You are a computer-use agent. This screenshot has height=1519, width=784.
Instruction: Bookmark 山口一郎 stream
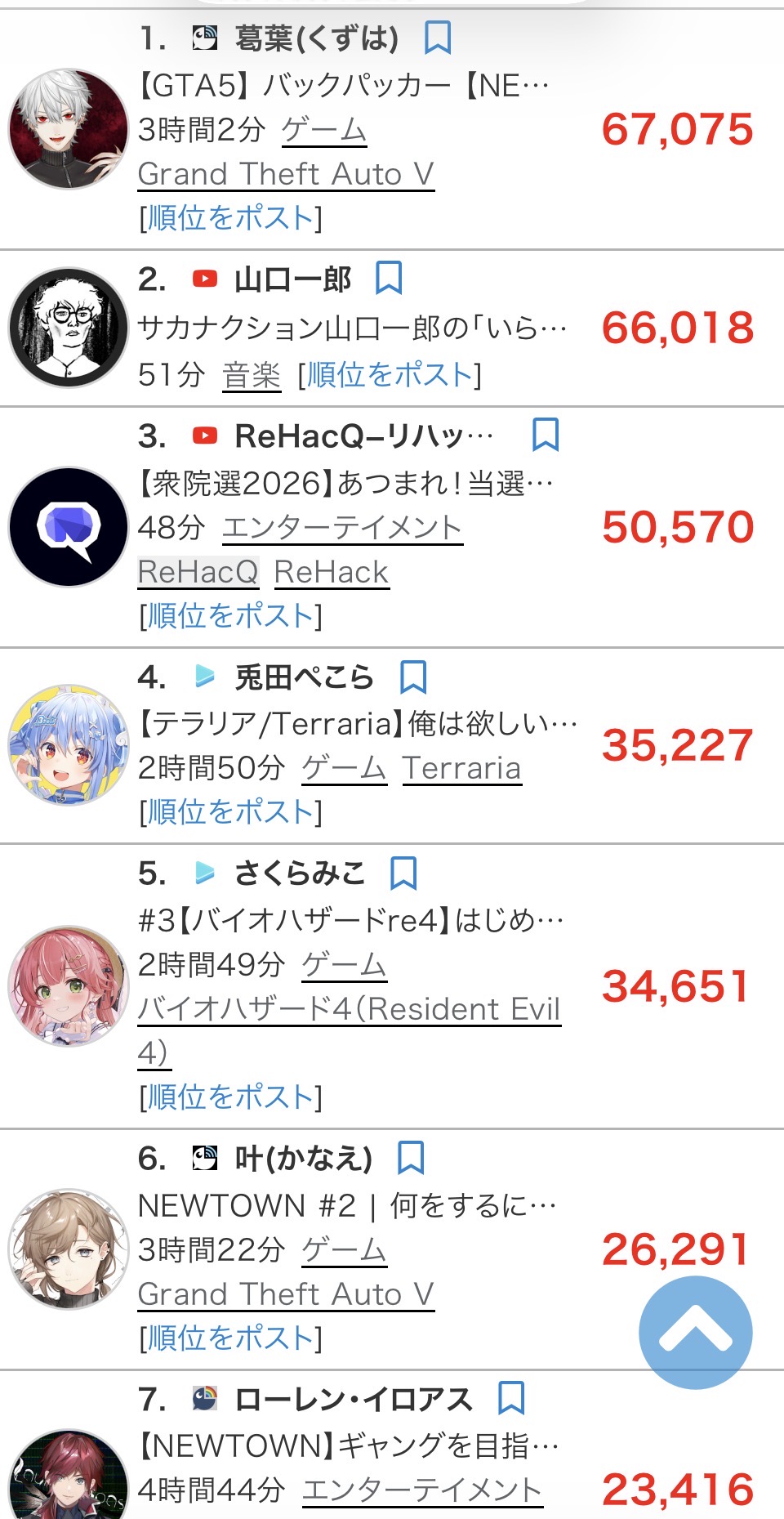388,279
